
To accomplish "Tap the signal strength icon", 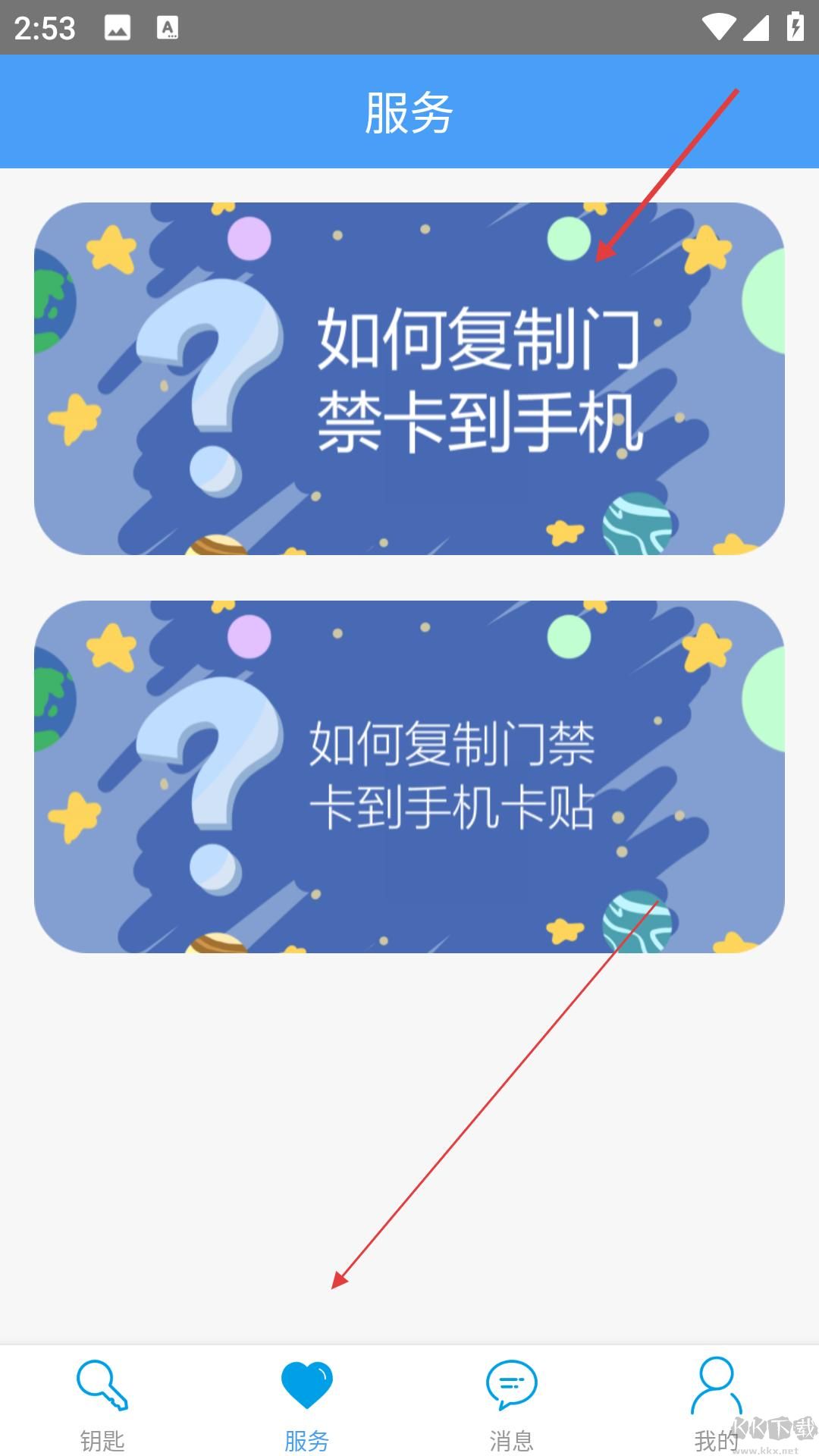I will click(756, 29).
